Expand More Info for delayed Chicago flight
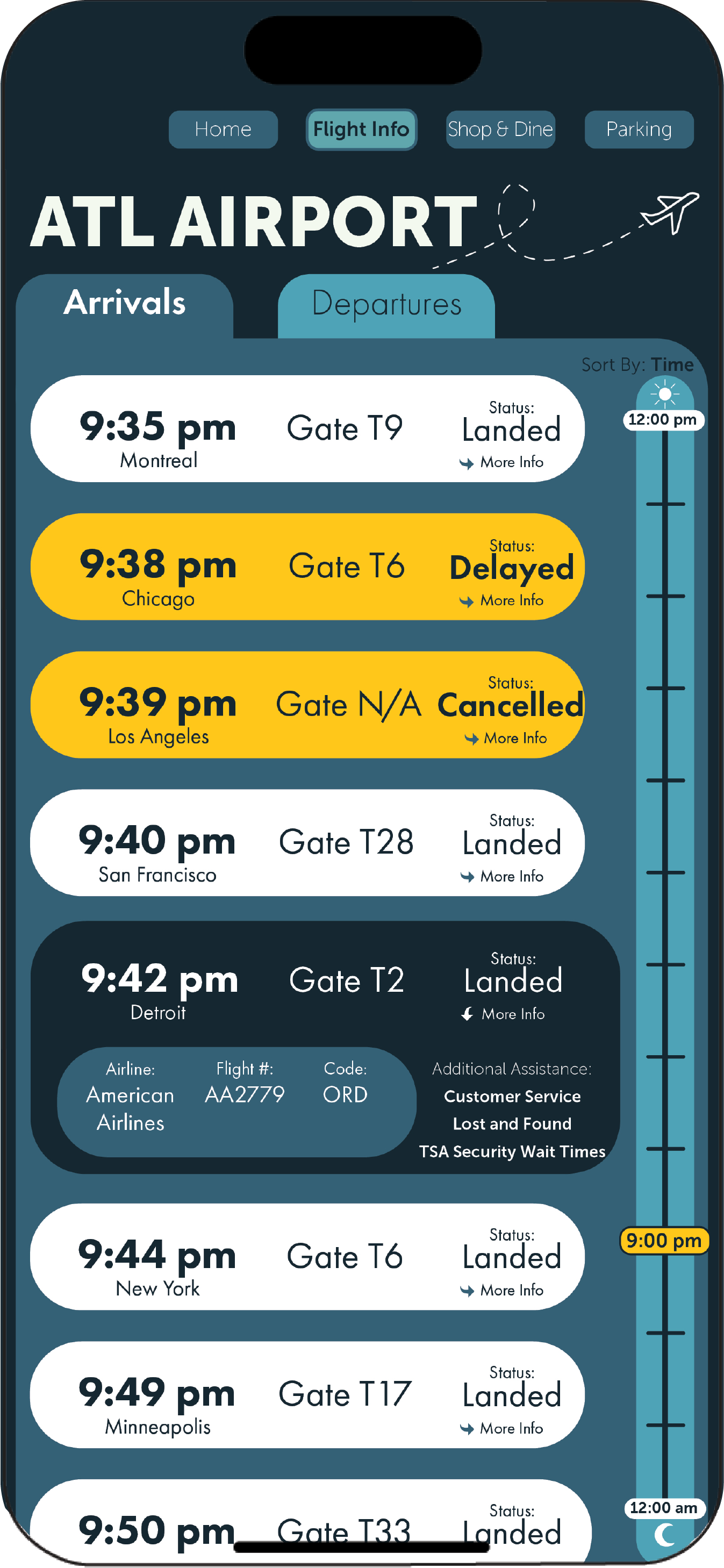The height and width of the screenshot is (1568, 724). pos(501,601)
